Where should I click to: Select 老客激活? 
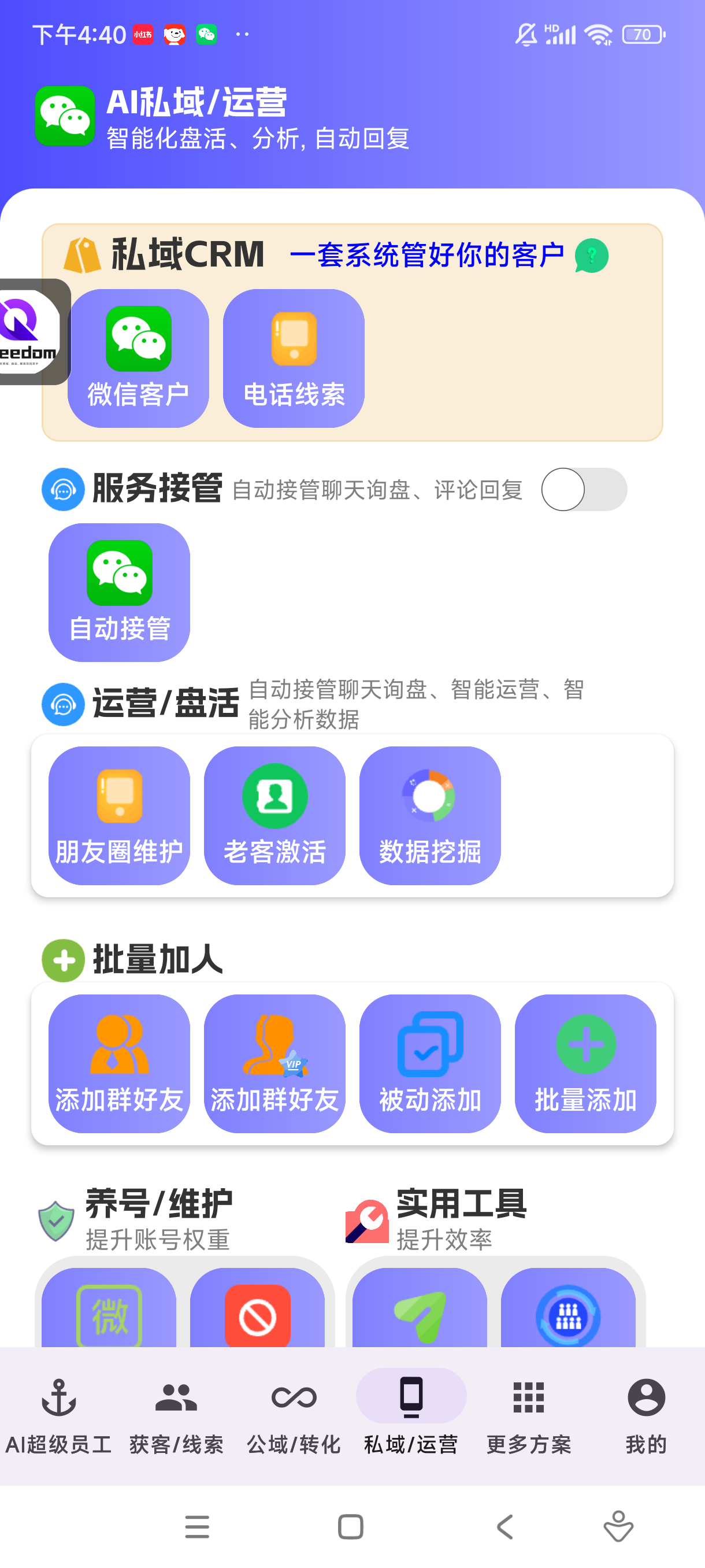275,816
